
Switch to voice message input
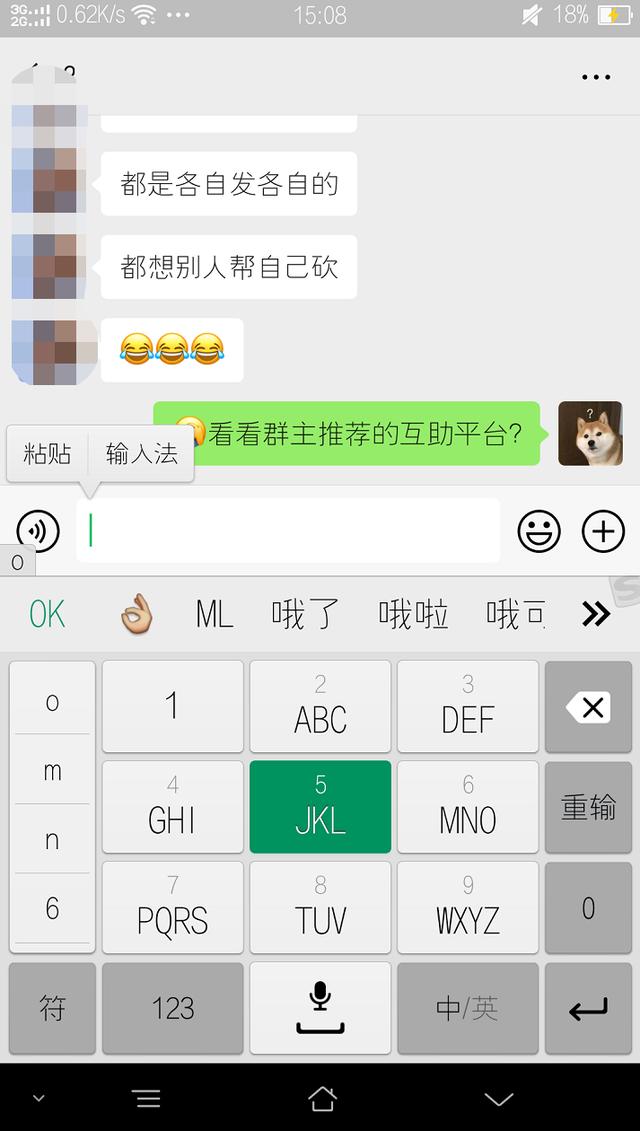click(x=38, y=531)
